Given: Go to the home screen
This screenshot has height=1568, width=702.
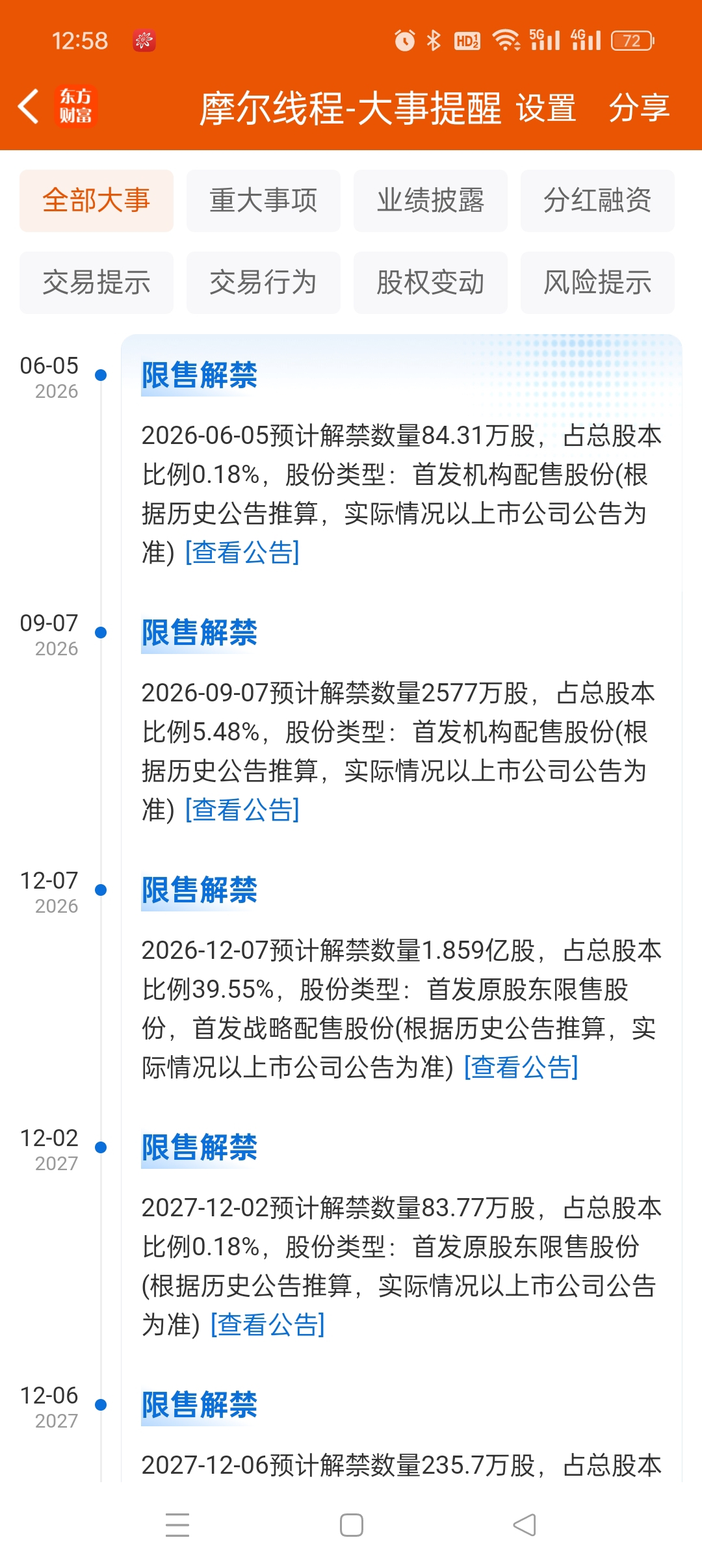Looking at the screenshot, I should coord(352,1525).
